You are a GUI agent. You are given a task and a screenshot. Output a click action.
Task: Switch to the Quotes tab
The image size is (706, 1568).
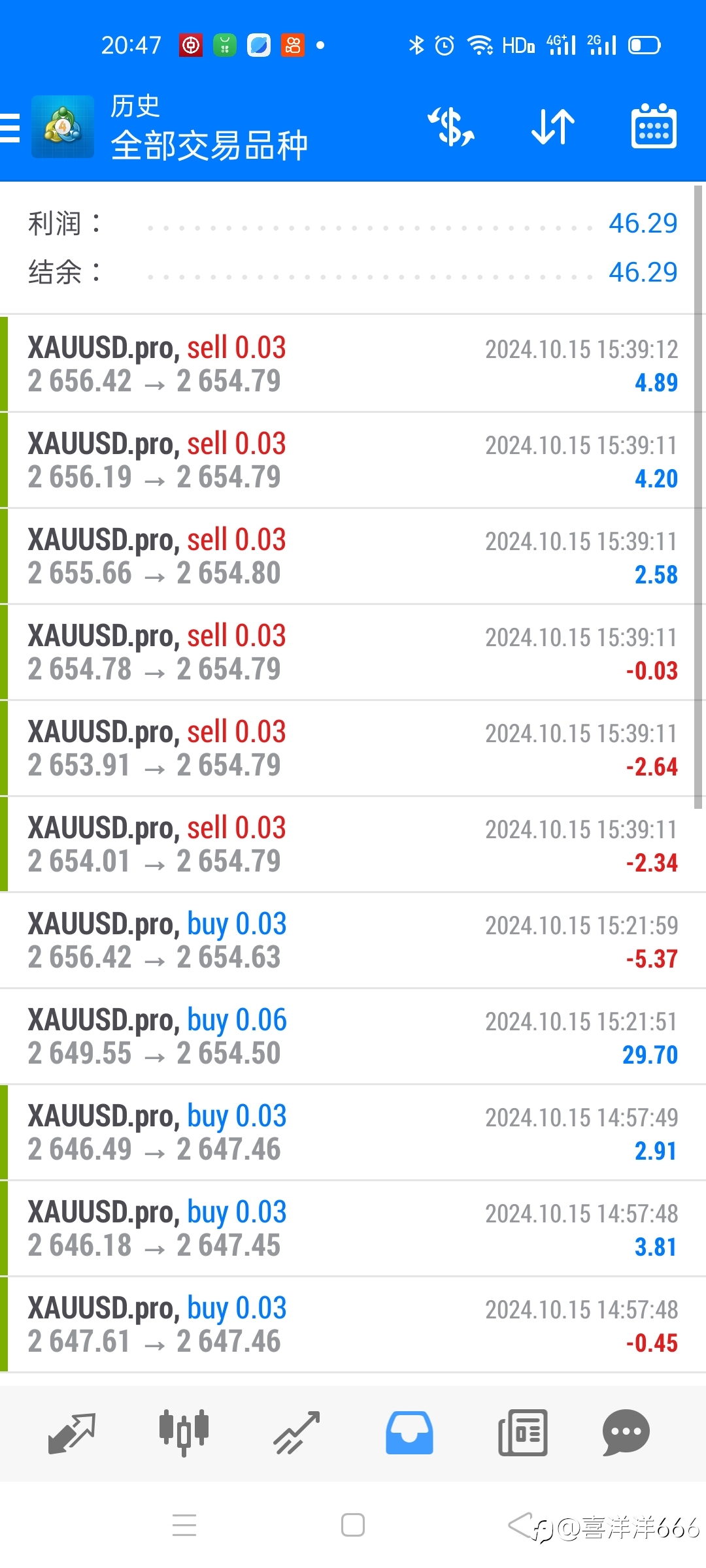pos(72,1433)
